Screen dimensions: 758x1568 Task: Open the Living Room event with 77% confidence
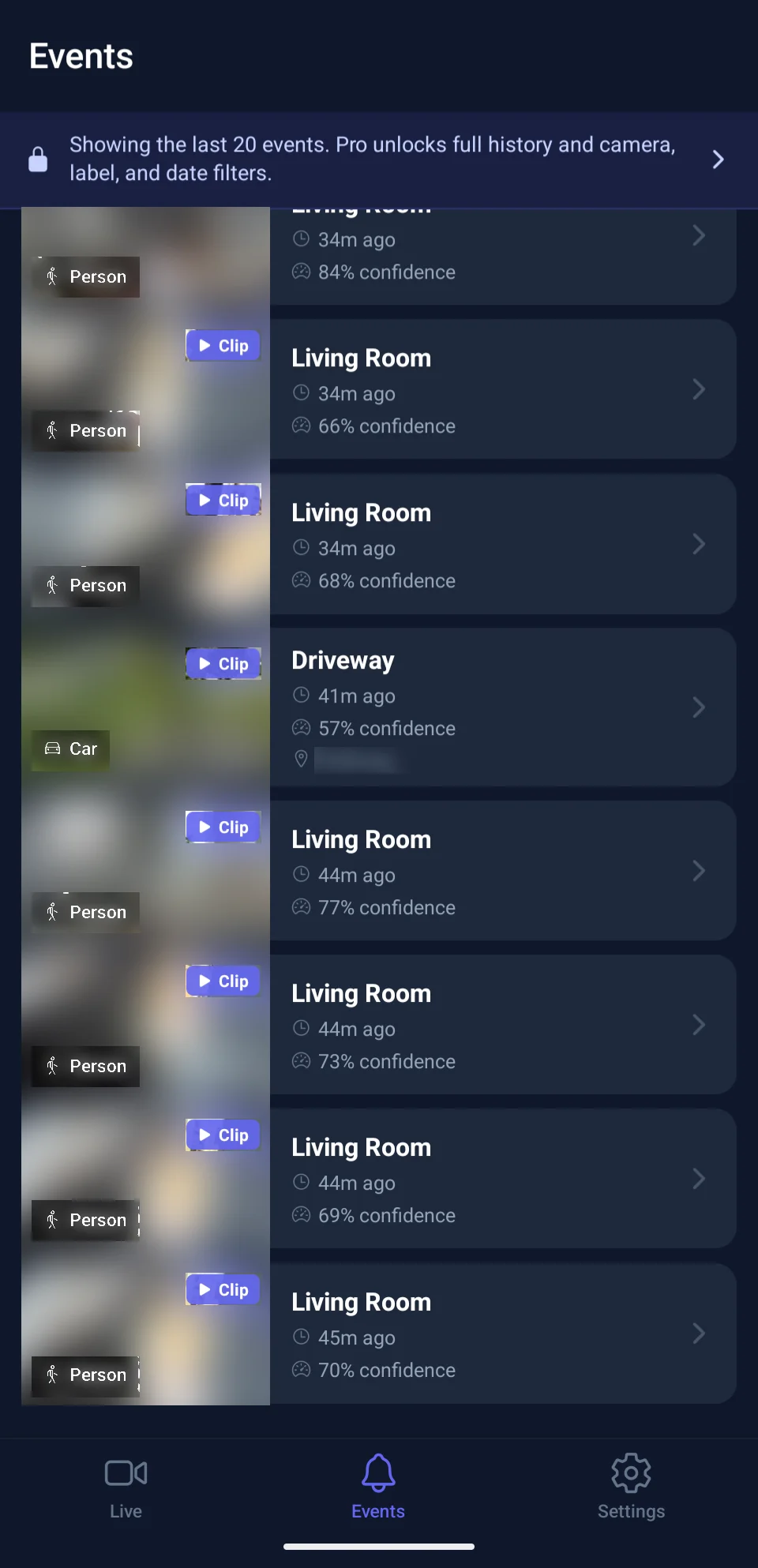(379, 871)
